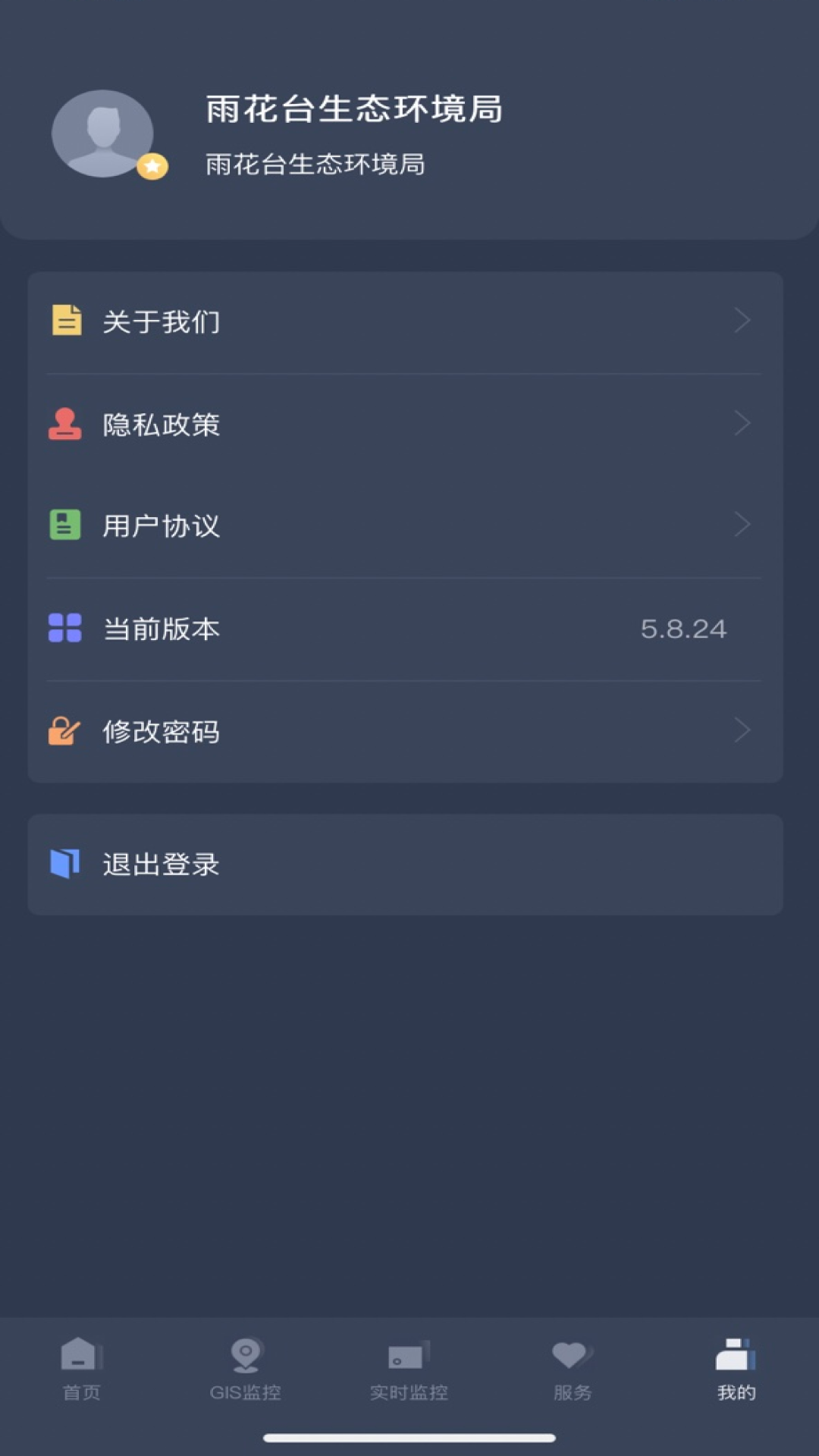The width and height of the screenshot is (819, 1456).
Task: Tap 退出登录 to log out
Action: pos(405,864)
